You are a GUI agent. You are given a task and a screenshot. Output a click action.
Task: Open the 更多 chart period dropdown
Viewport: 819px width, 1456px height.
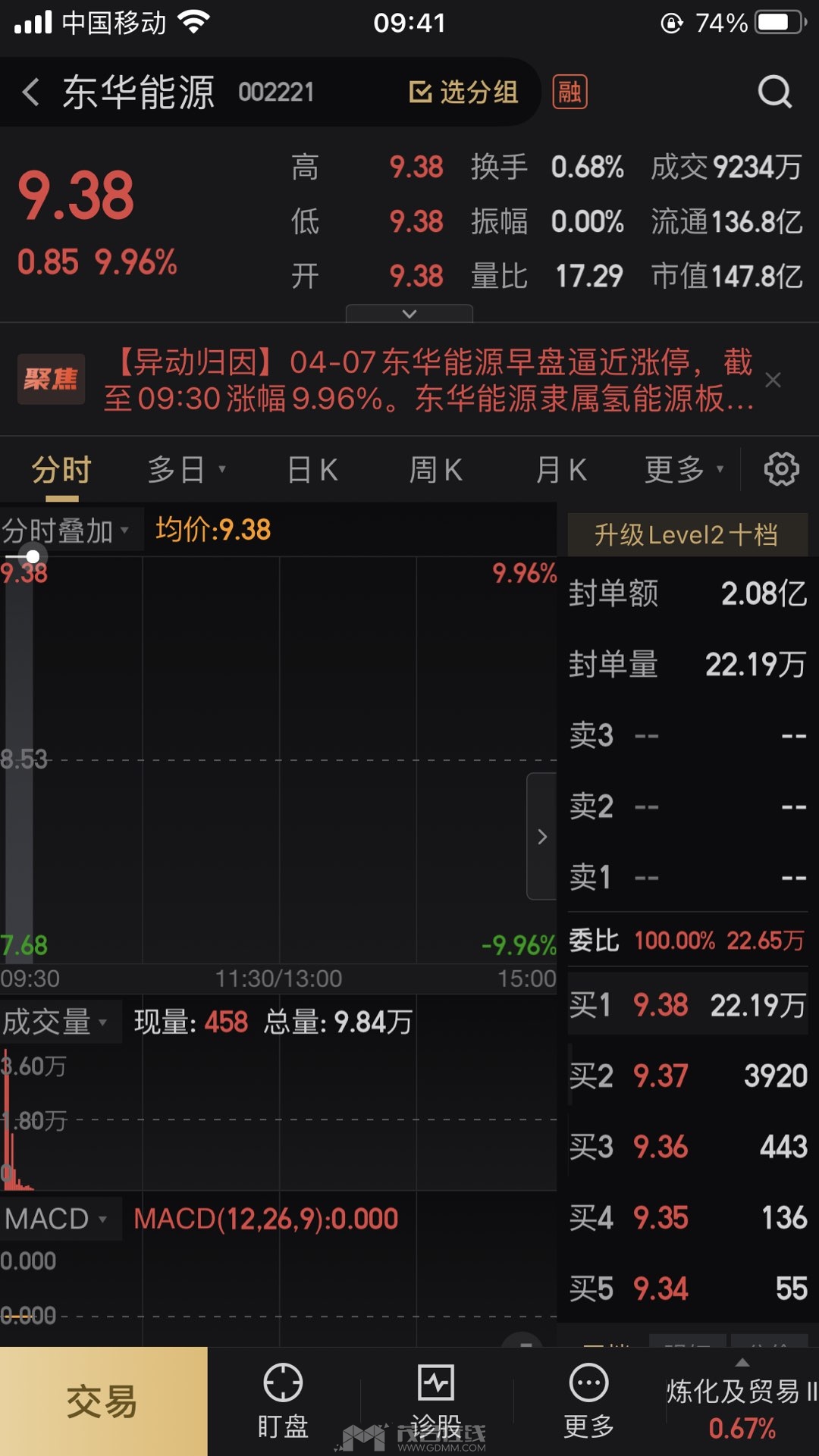(684, 470)
